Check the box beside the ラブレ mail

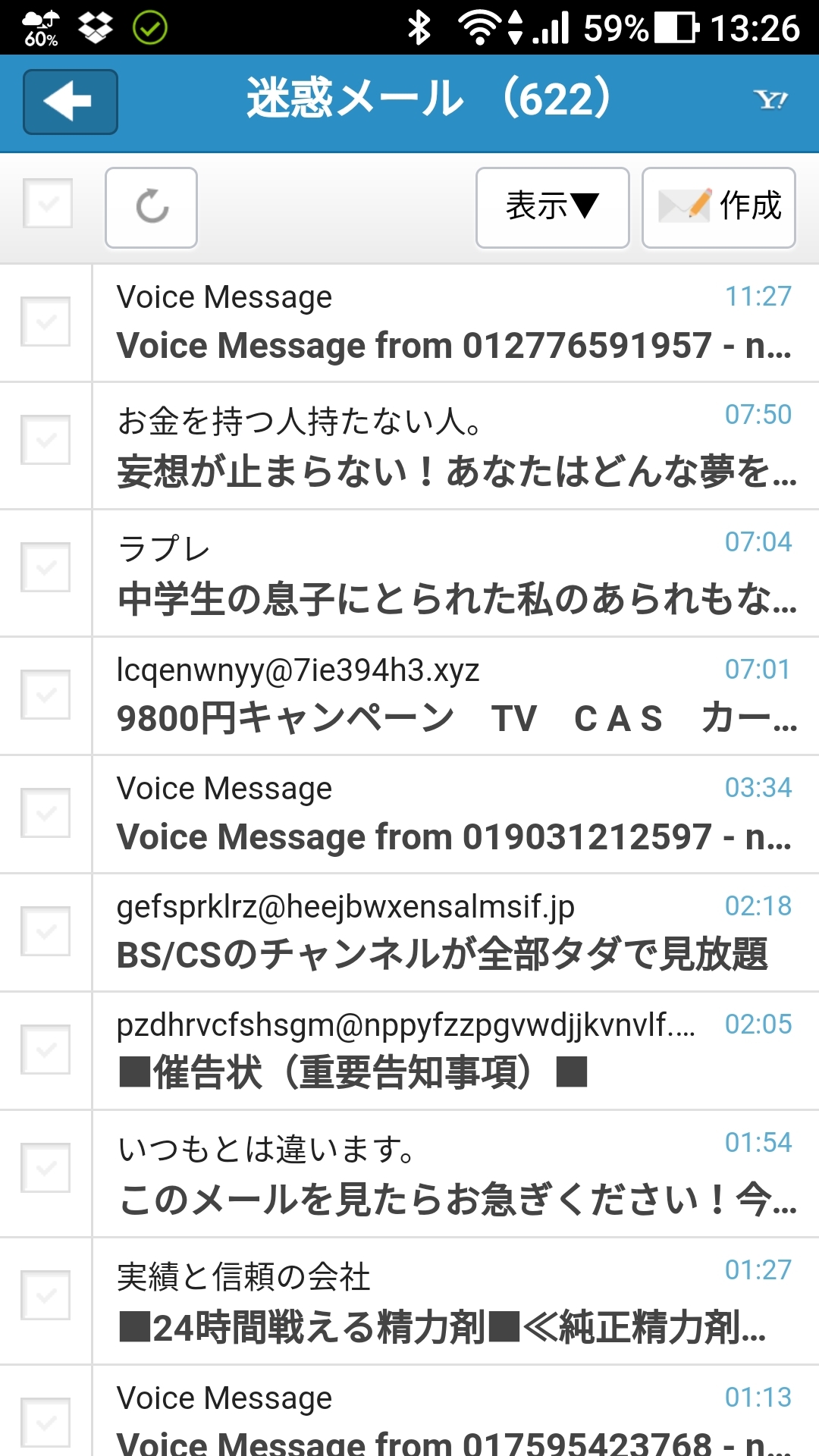(45, 567)
